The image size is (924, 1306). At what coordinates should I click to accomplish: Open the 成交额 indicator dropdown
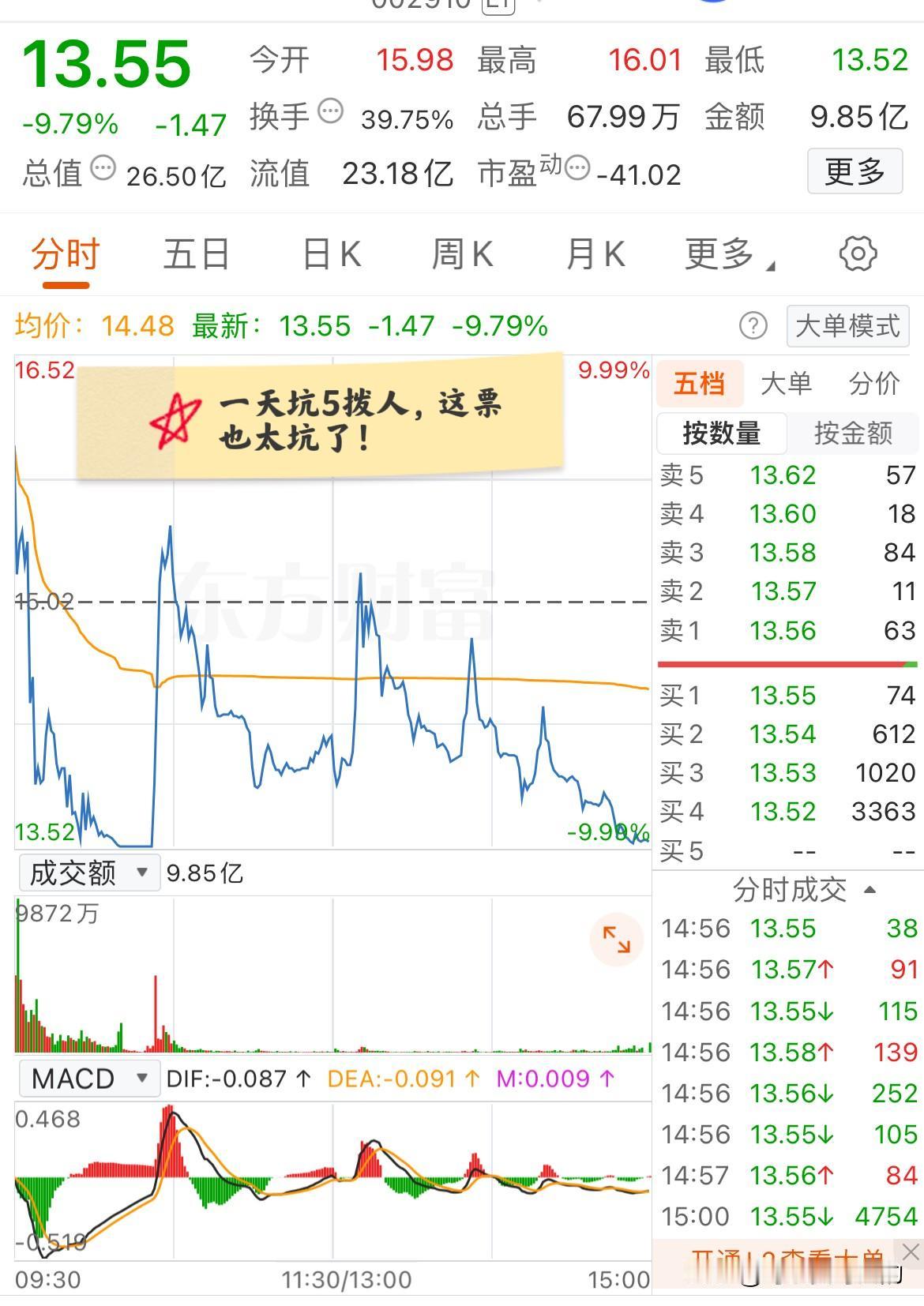coord(88,873)
